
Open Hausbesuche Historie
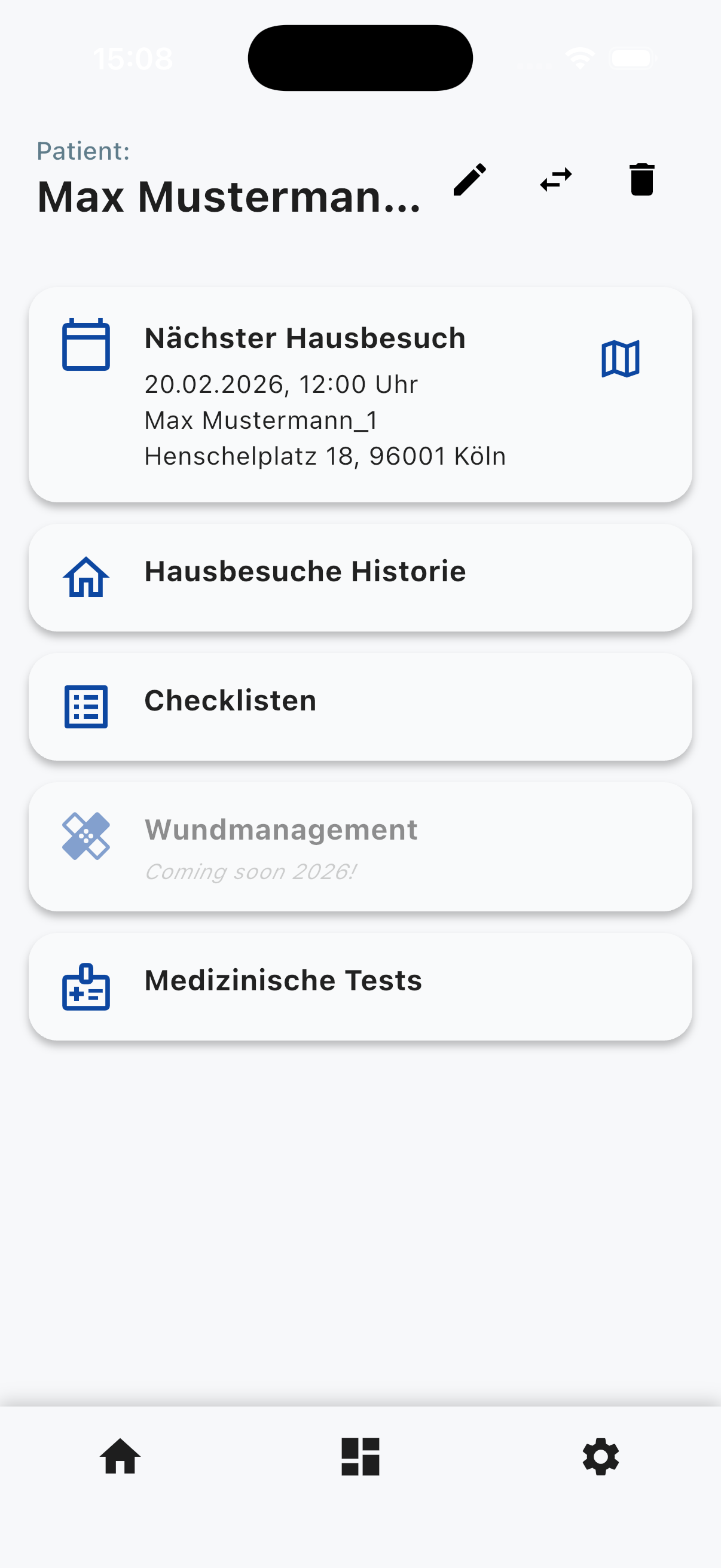pos(360,577)
